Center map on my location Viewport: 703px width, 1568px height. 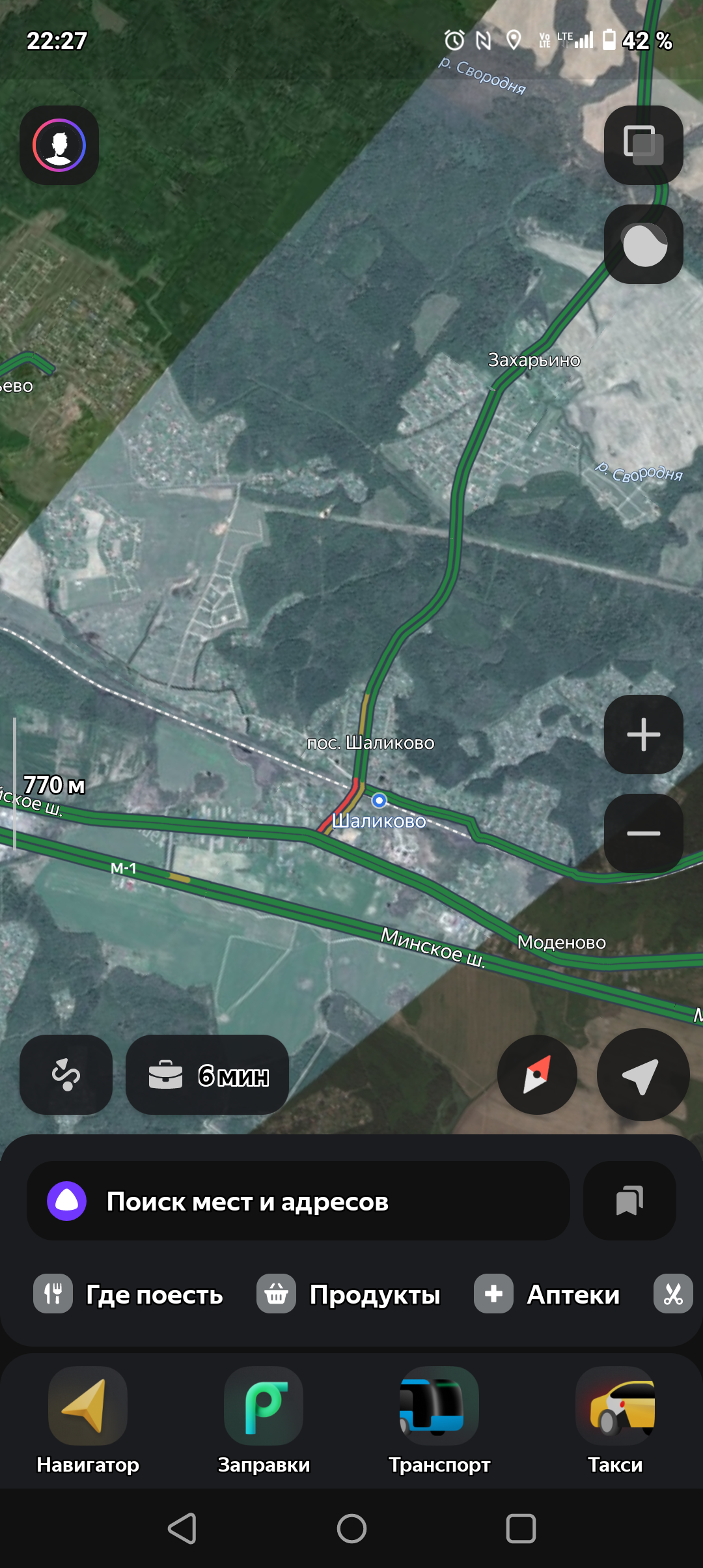click(642, 1075)
